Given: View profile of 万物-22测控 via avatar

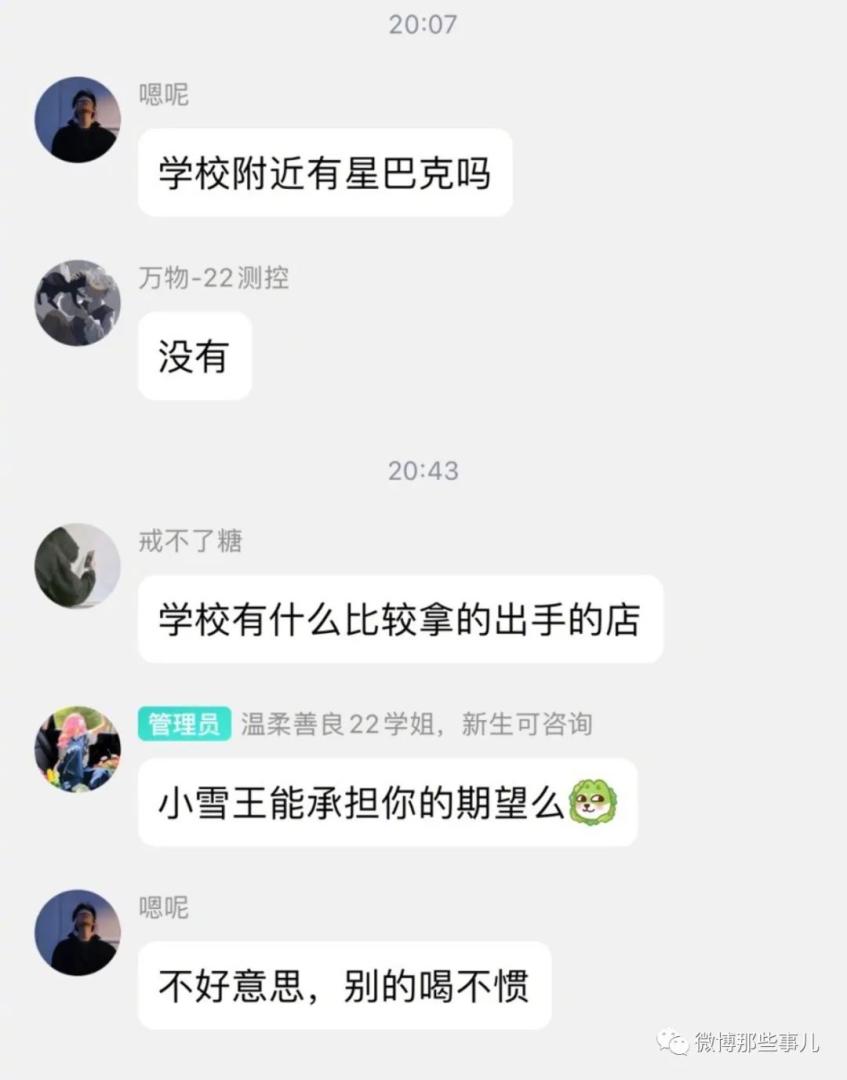Looking at the screenshot, I should pyautogui.click(x=78, y=304).
